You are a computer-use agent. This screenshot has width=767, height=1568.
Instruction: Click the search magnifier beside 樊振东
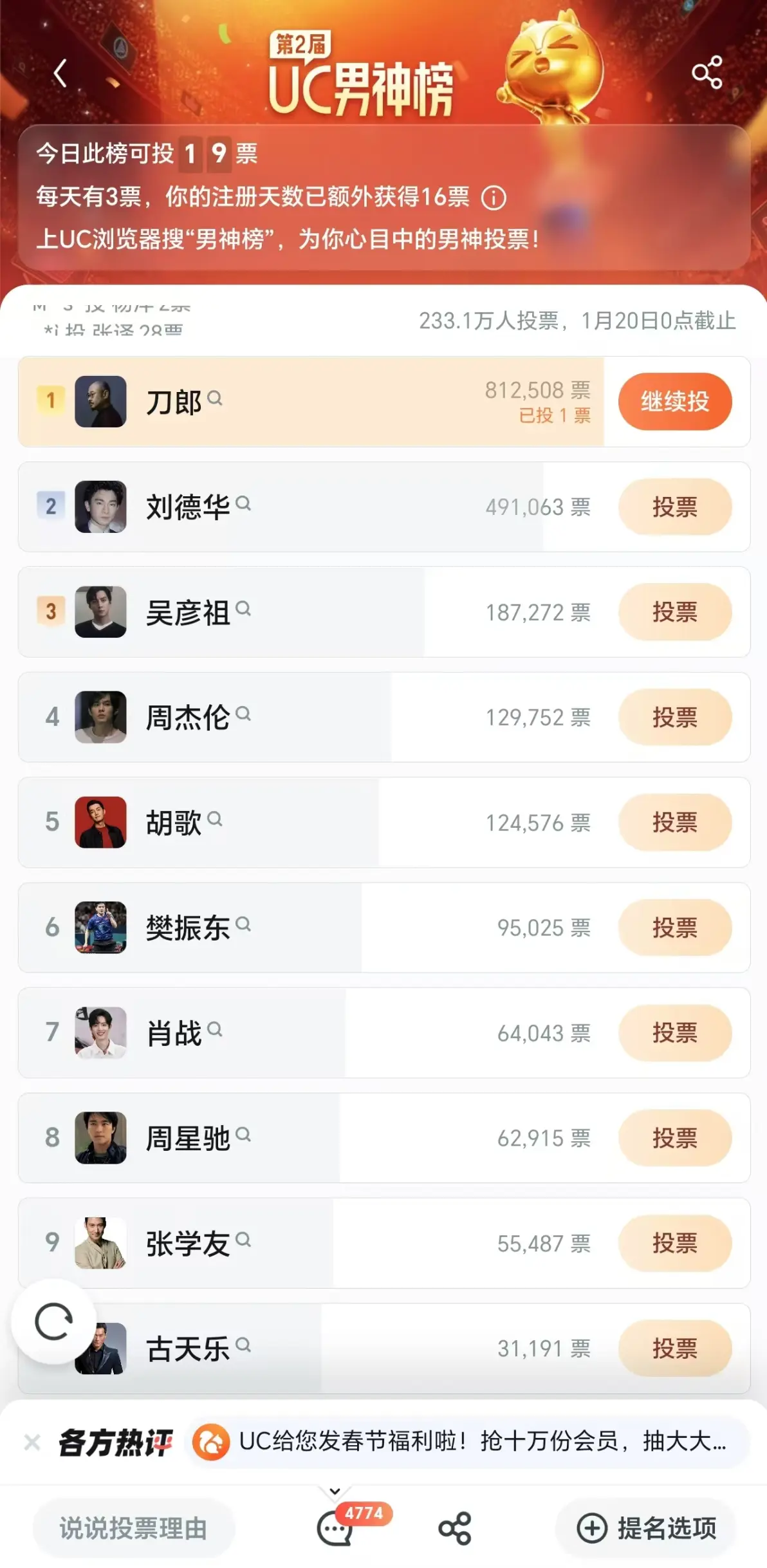click(245, 925)
